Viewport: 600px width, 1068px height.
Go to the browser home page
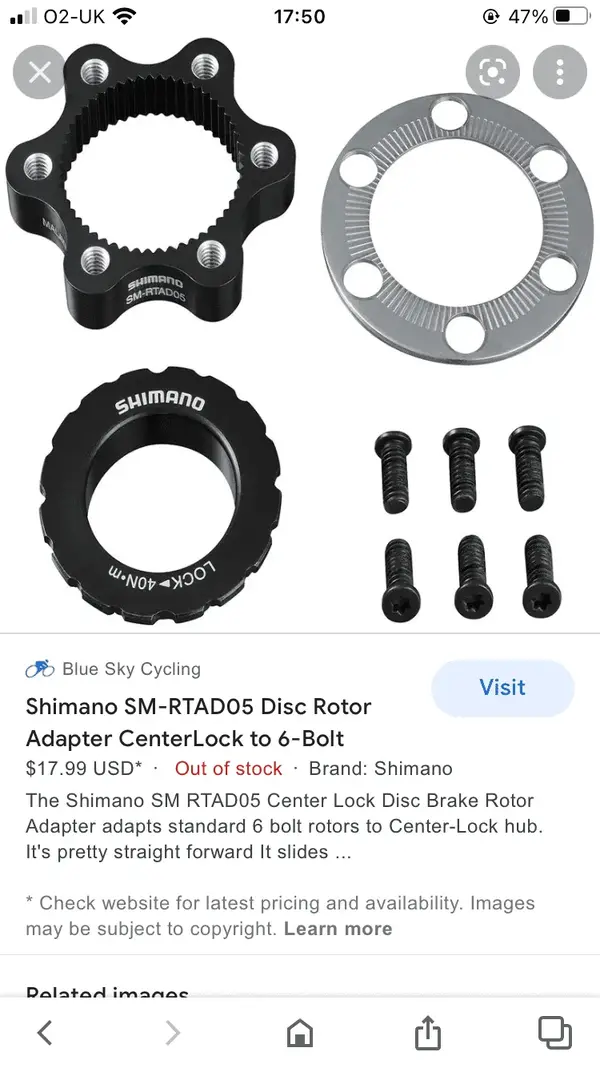299,1031
